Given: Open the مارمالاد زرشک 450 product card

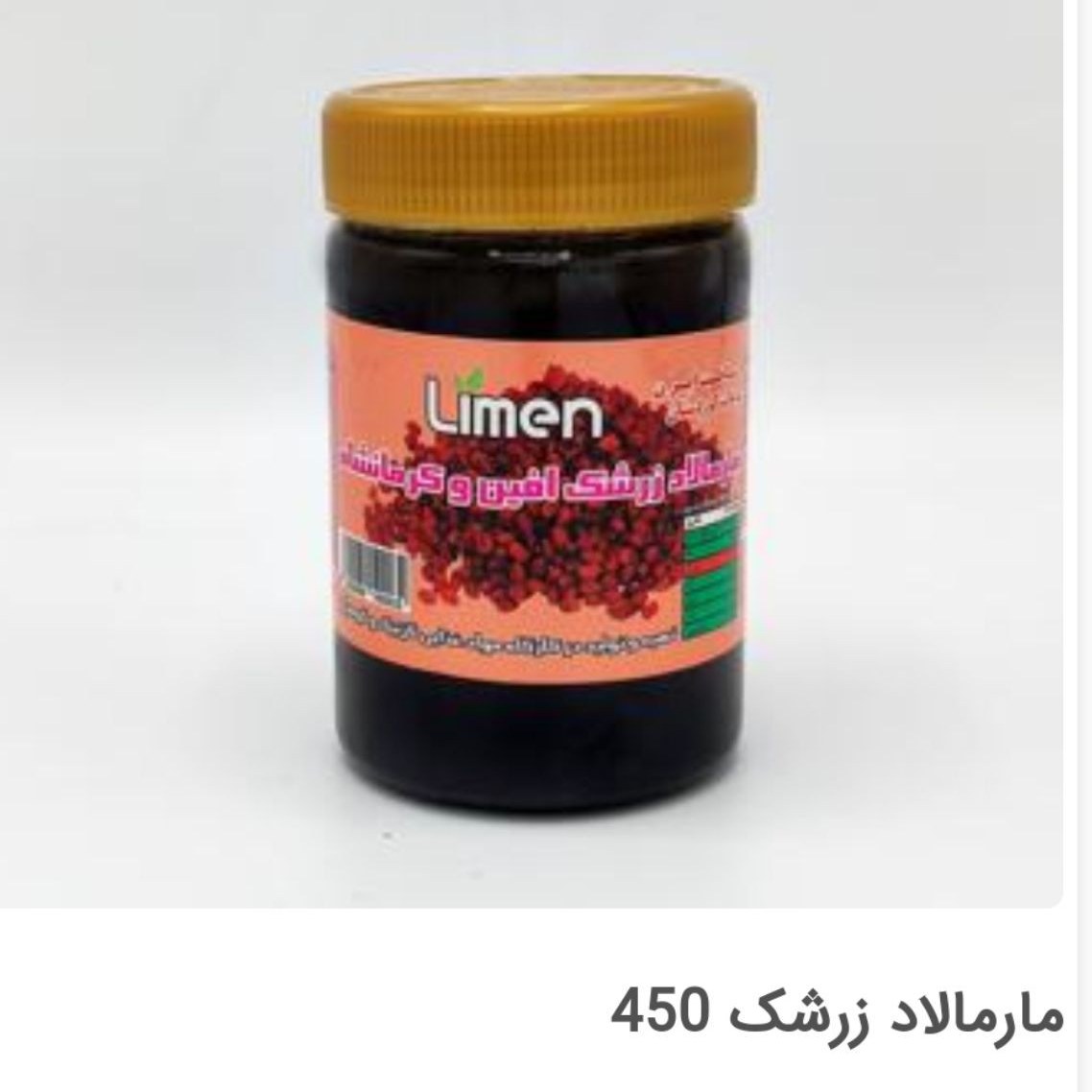Looking at the screenshot, I should click(837, 1014).
